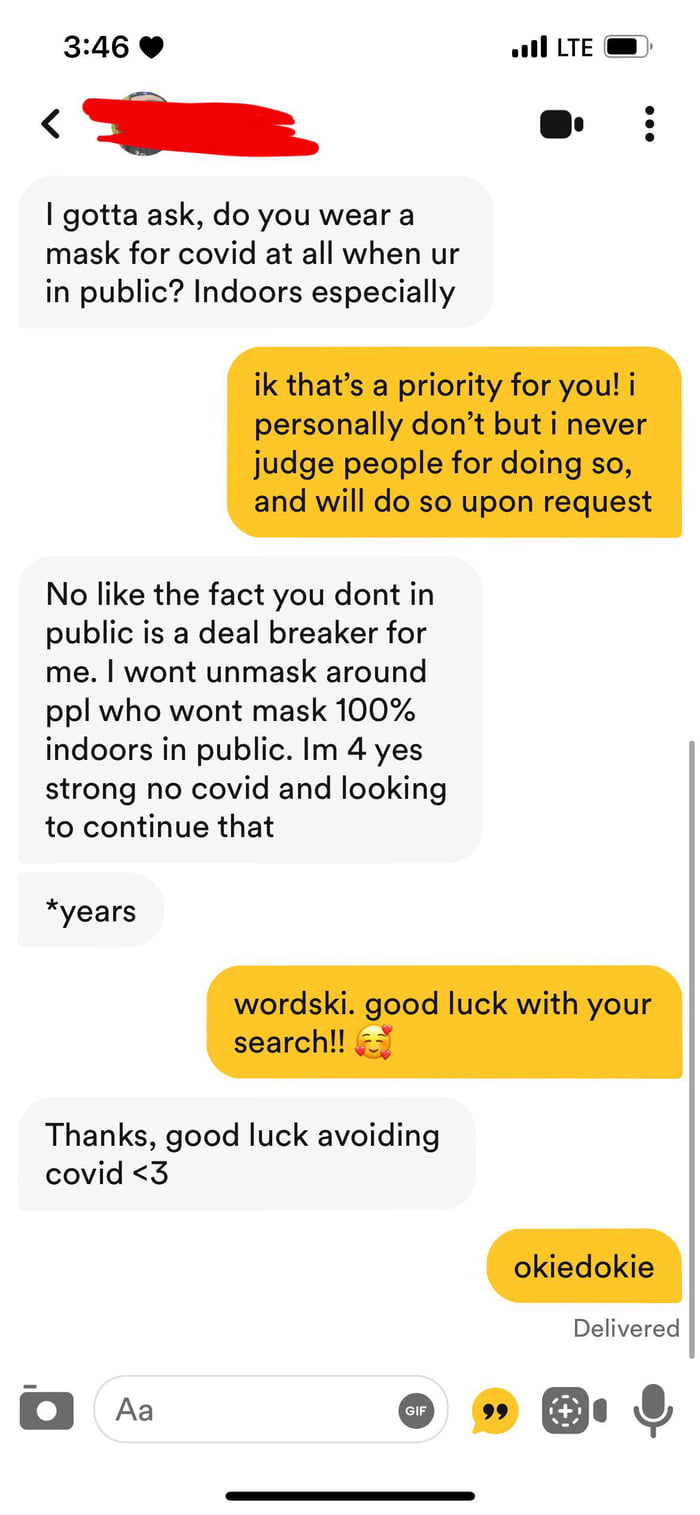700x1515 pixels.
Task: Go back to the conversations list
Action: 50,124
